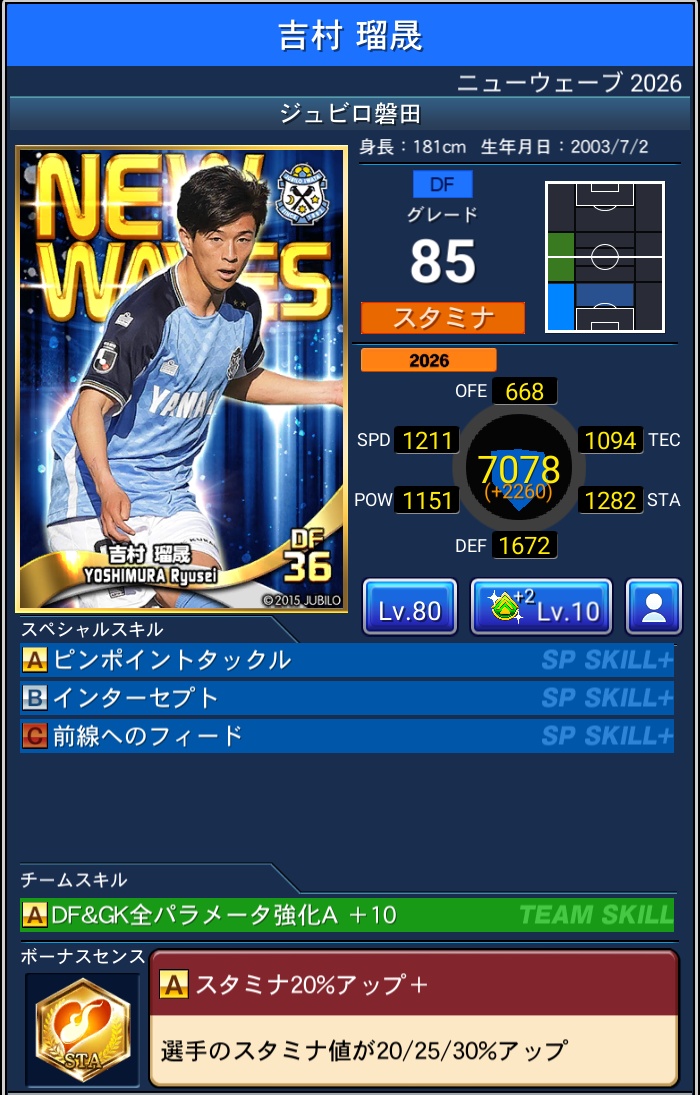Enlarge the 吉村 瑠晟 player card image
The image size is (700, 1095).
point(182,378)
